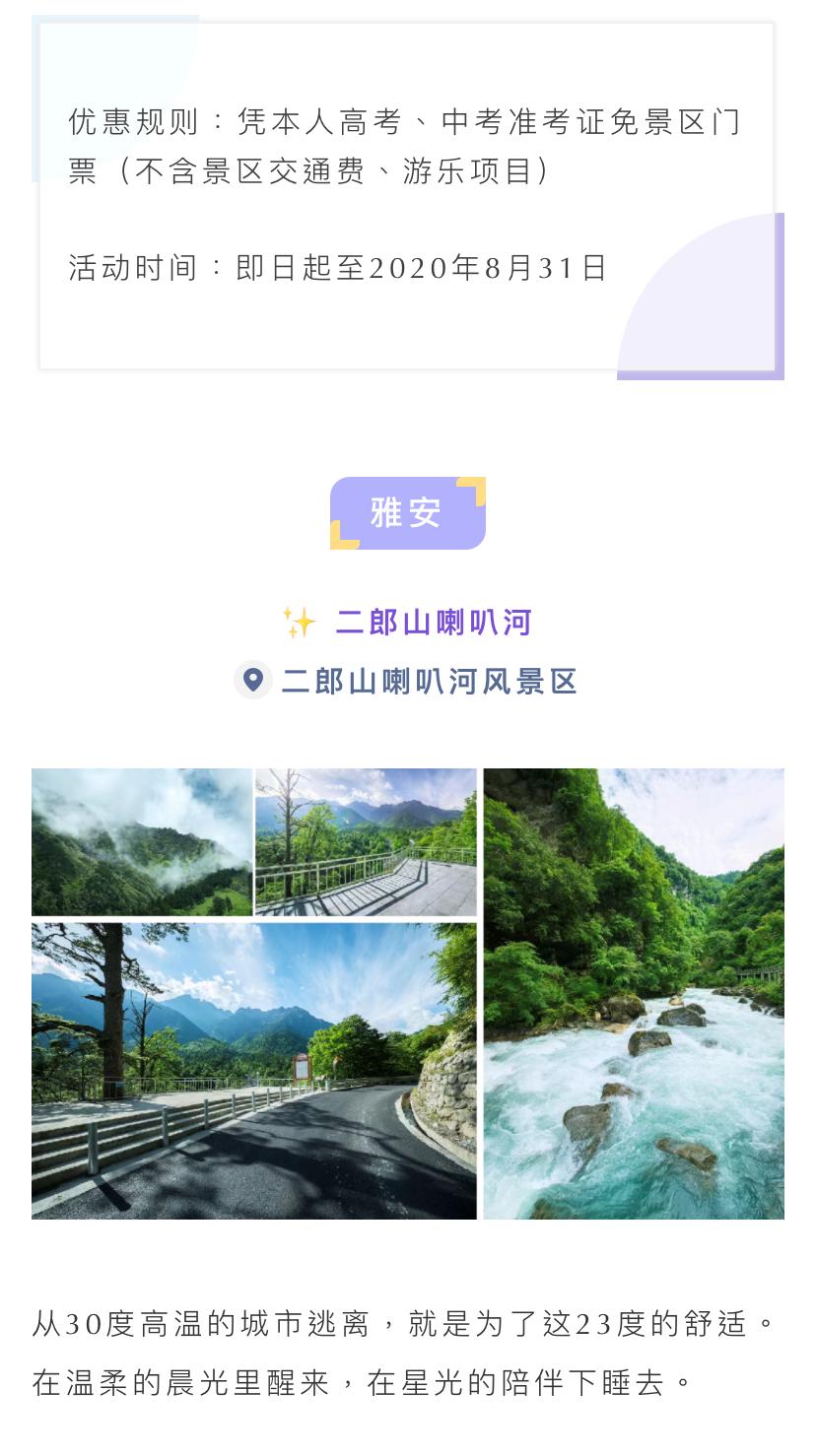Open the 二郎山喇叭河风景区 location link

[407, 681]
